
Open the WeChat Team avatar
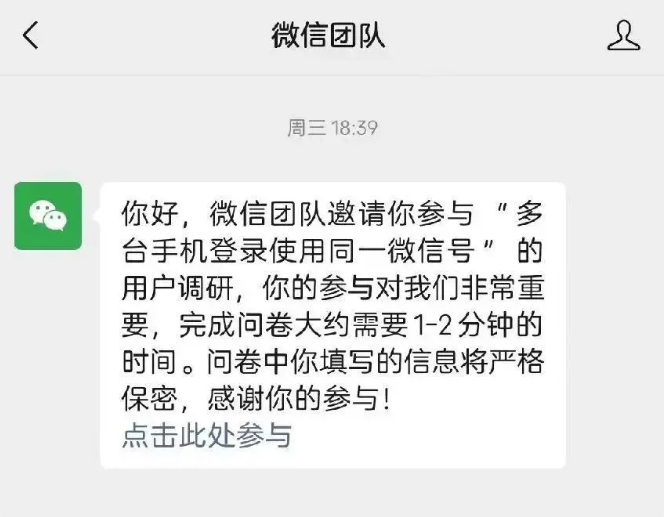(x=48, y=216)
